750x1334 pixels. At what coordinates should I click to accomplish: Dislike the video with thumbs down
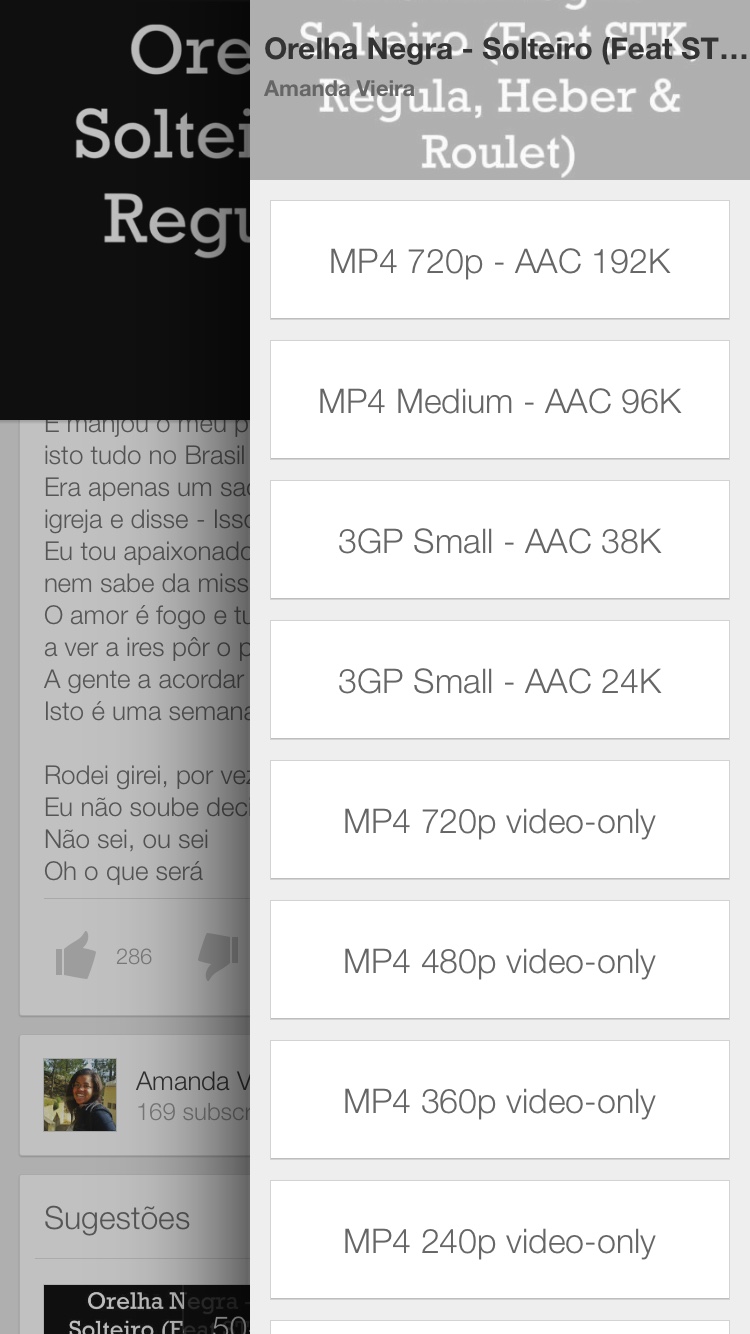point(218,956)
